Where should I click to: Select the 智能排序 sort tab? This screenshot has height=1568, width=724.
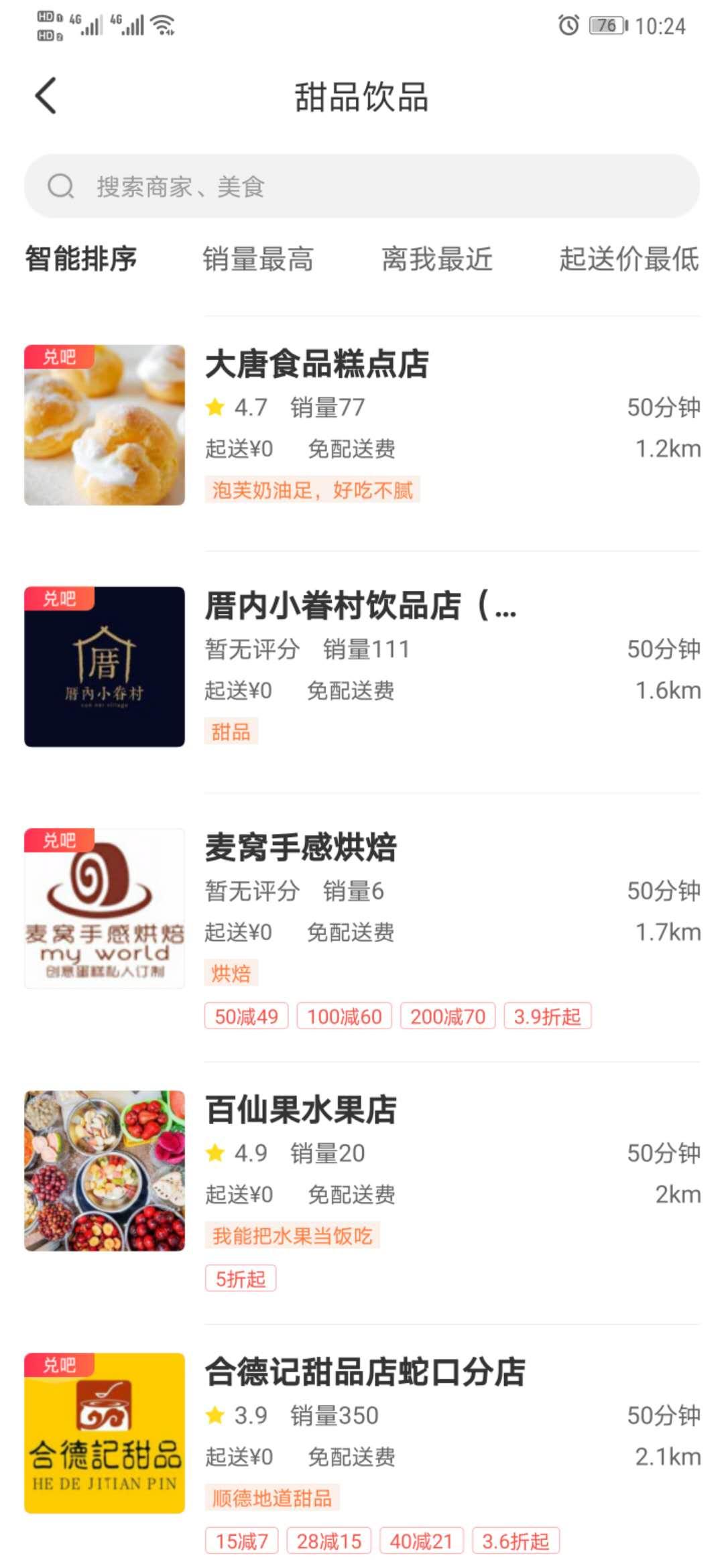coord(81,259)
